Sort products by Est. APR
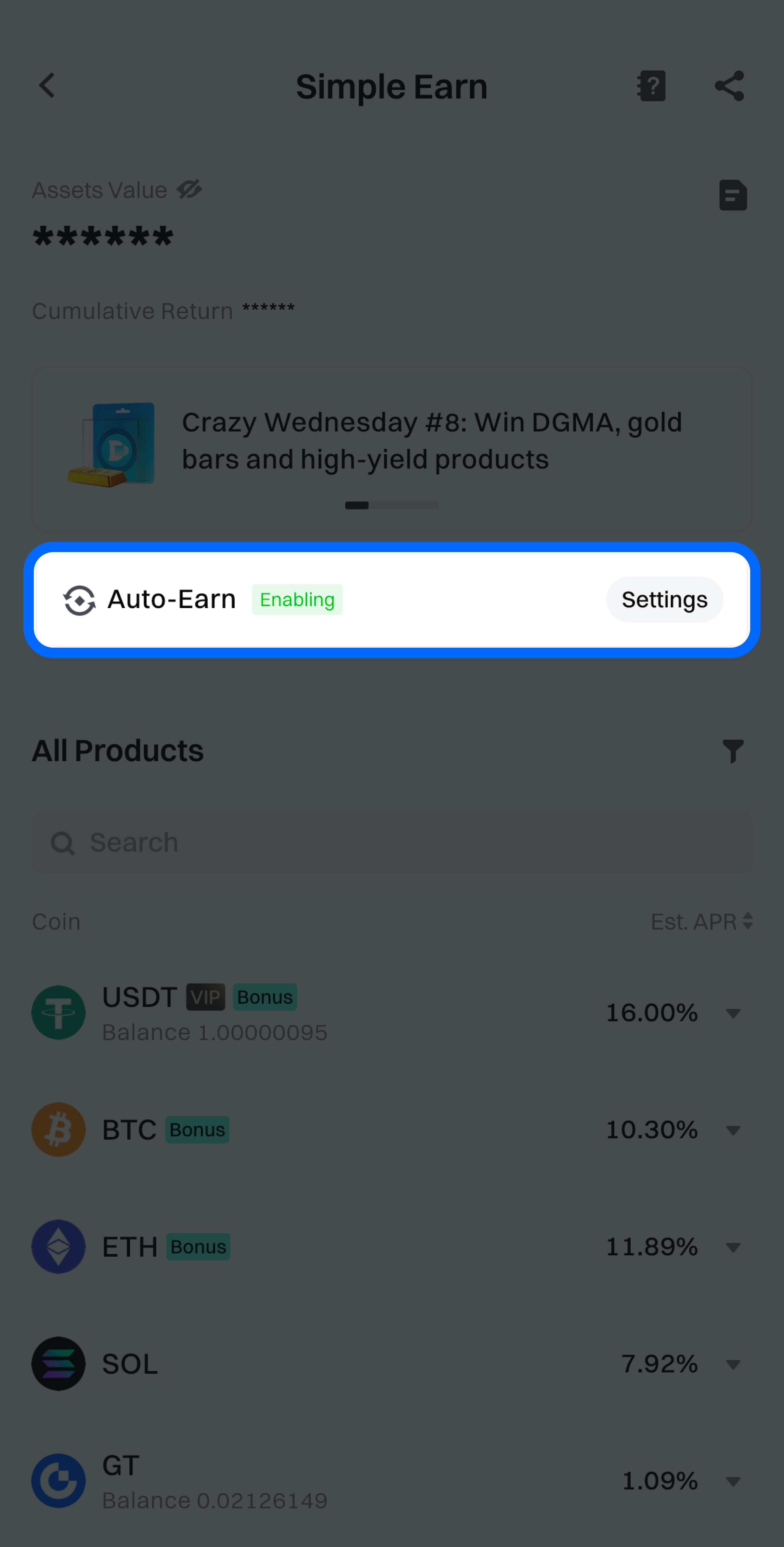This screenshot has width=784, height=1547. [x=701, y=922]
